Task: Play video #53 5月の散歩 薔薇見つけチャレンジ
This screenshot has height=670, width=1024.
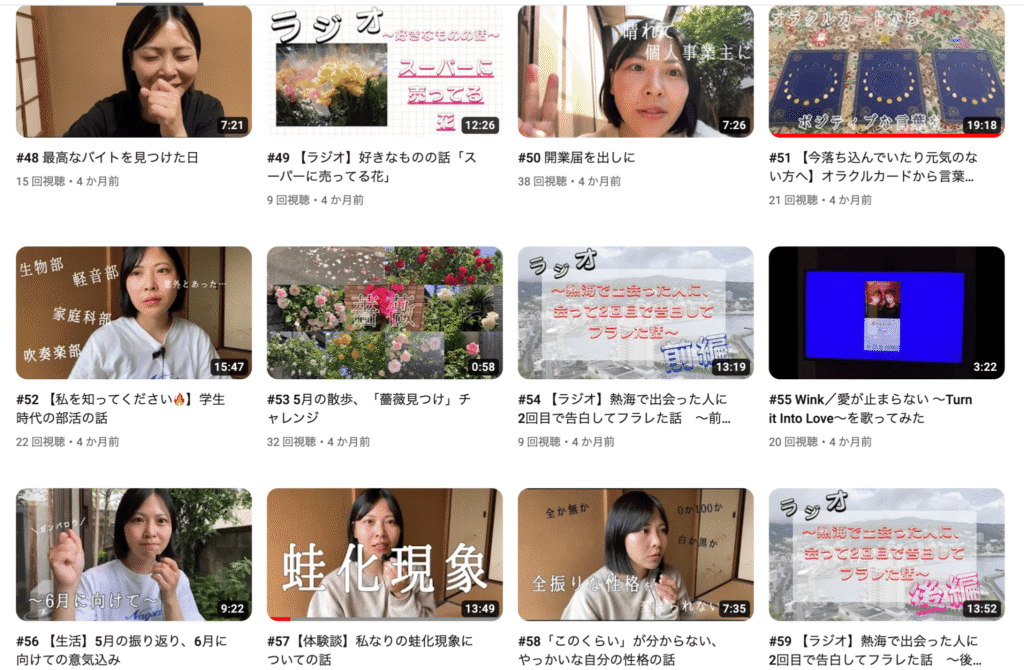Action: [x=384, y=313]
